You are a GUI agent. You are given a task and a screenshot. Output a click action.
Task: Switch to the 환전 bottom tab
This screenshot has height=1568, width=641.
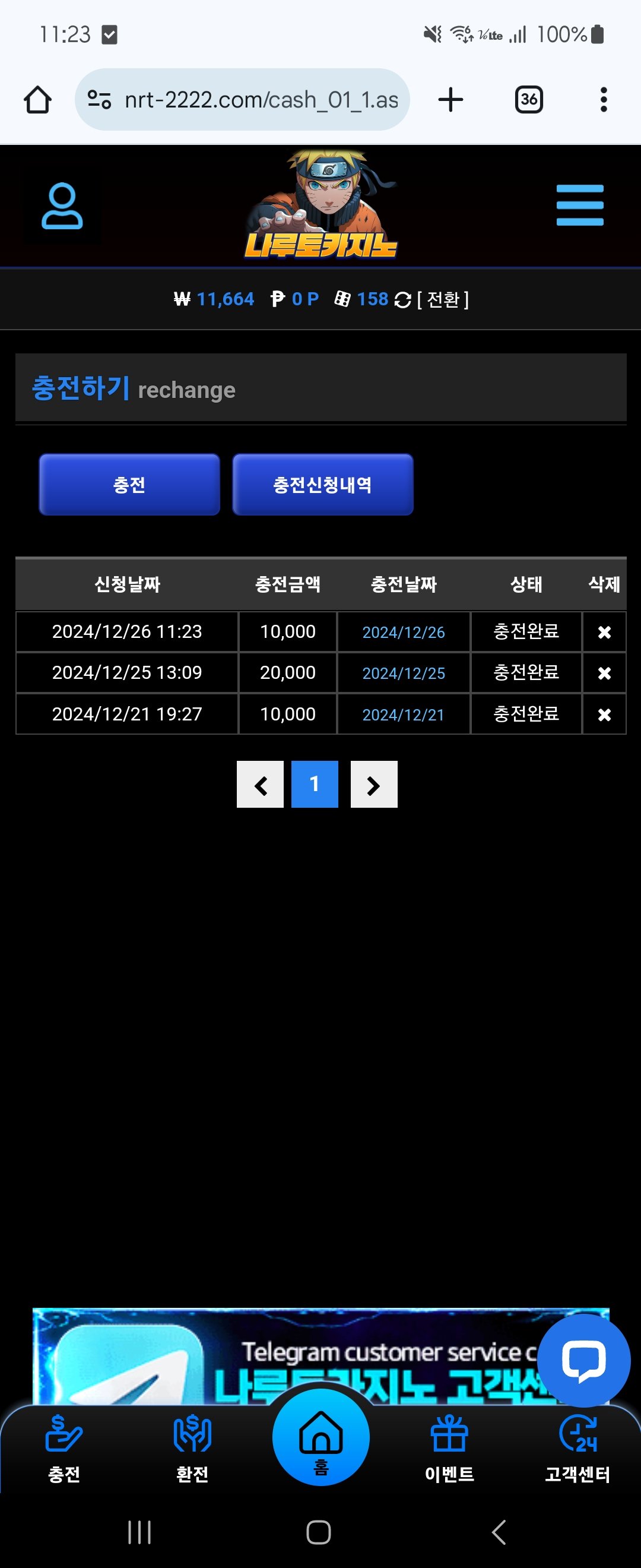point(192,1447)
